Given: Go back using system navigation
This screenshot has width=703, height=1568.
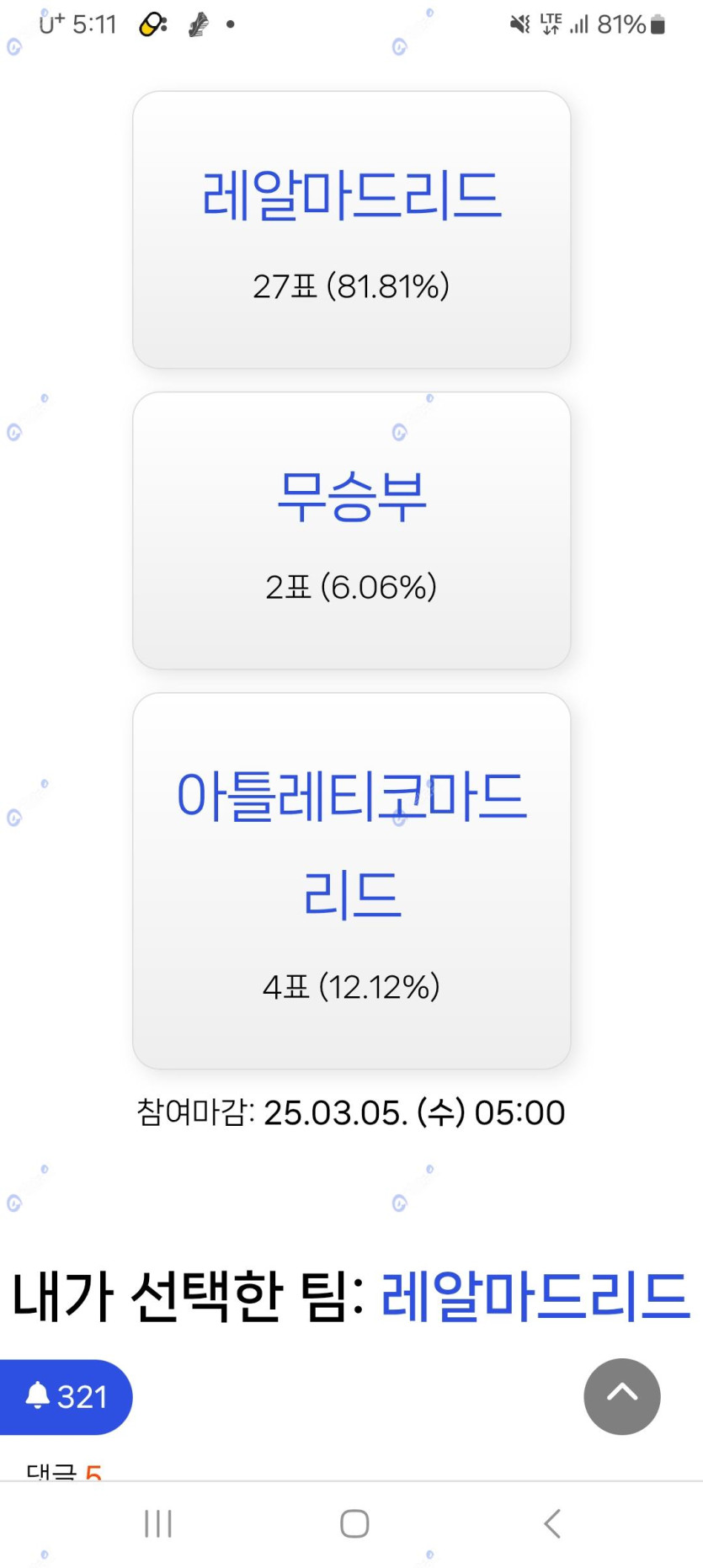Looking at the screenshot, I should (552, 1523).
